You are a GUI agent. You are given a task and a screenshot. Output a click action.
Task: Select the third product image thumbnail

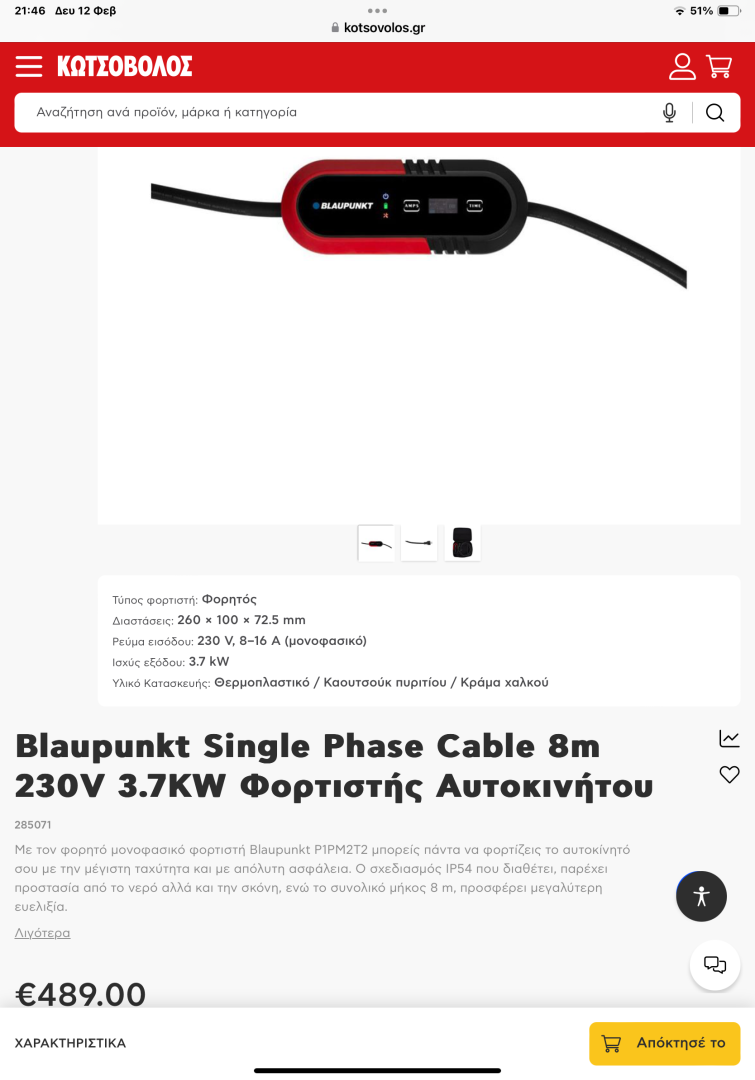[x=462, y=543]
